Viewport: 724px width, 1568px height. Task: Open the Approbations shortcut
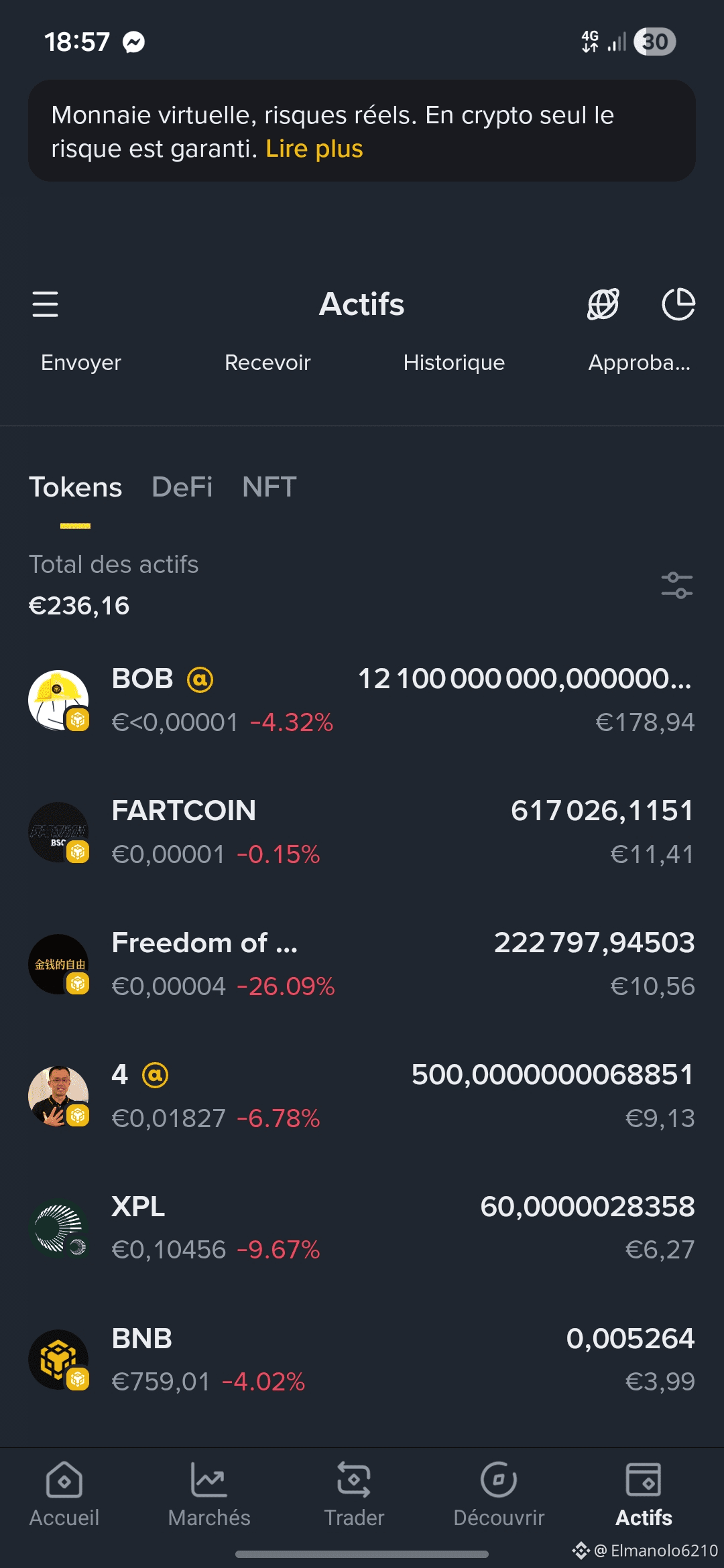tap(639, 363)
